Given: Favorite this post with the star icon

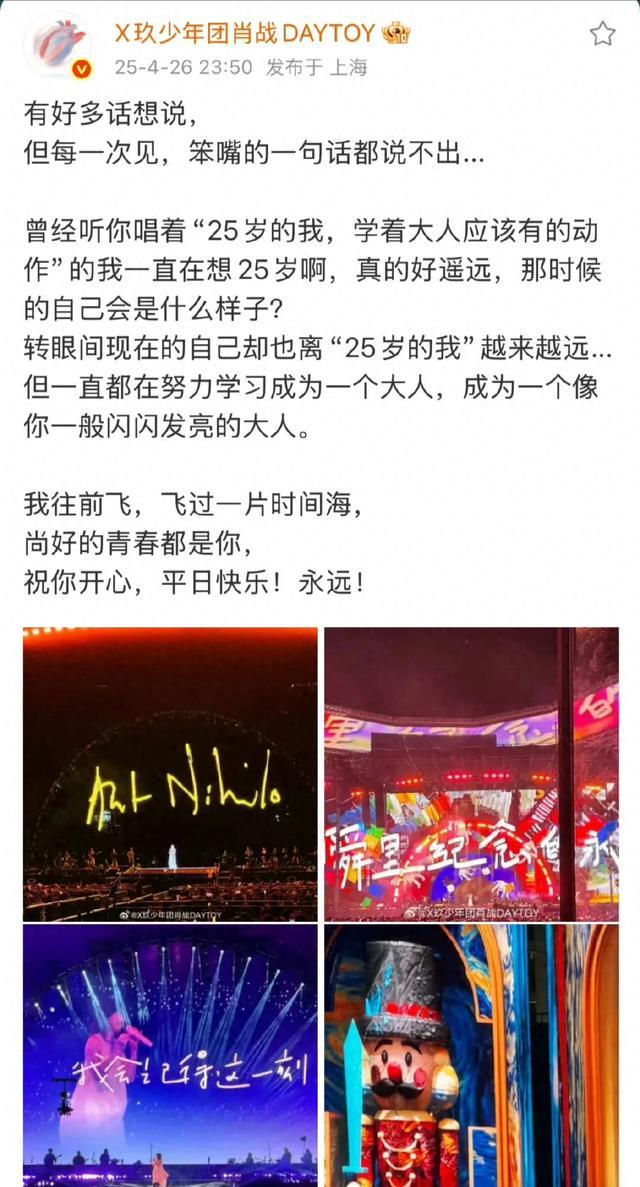Looking at the screenshot, I should [602, 35].
